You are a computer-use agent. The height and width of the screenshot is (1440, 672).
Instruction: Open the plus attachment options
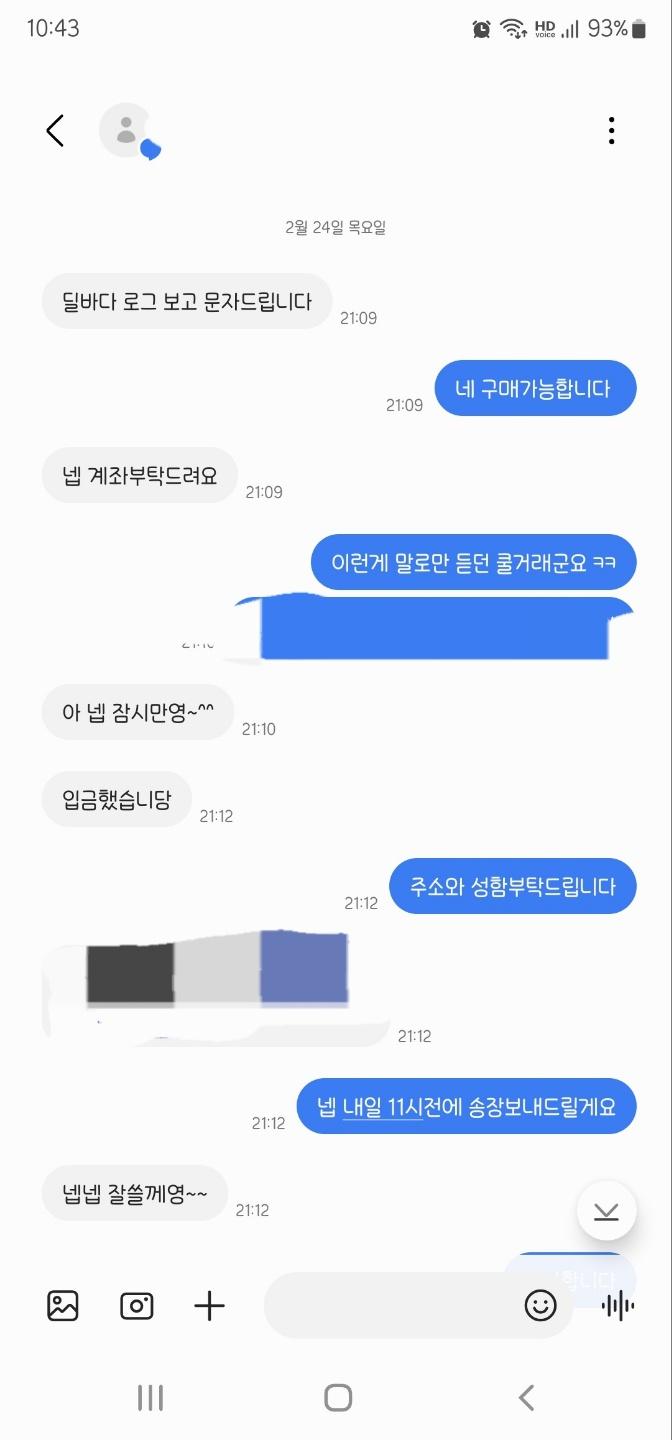tap(209, 1305)
